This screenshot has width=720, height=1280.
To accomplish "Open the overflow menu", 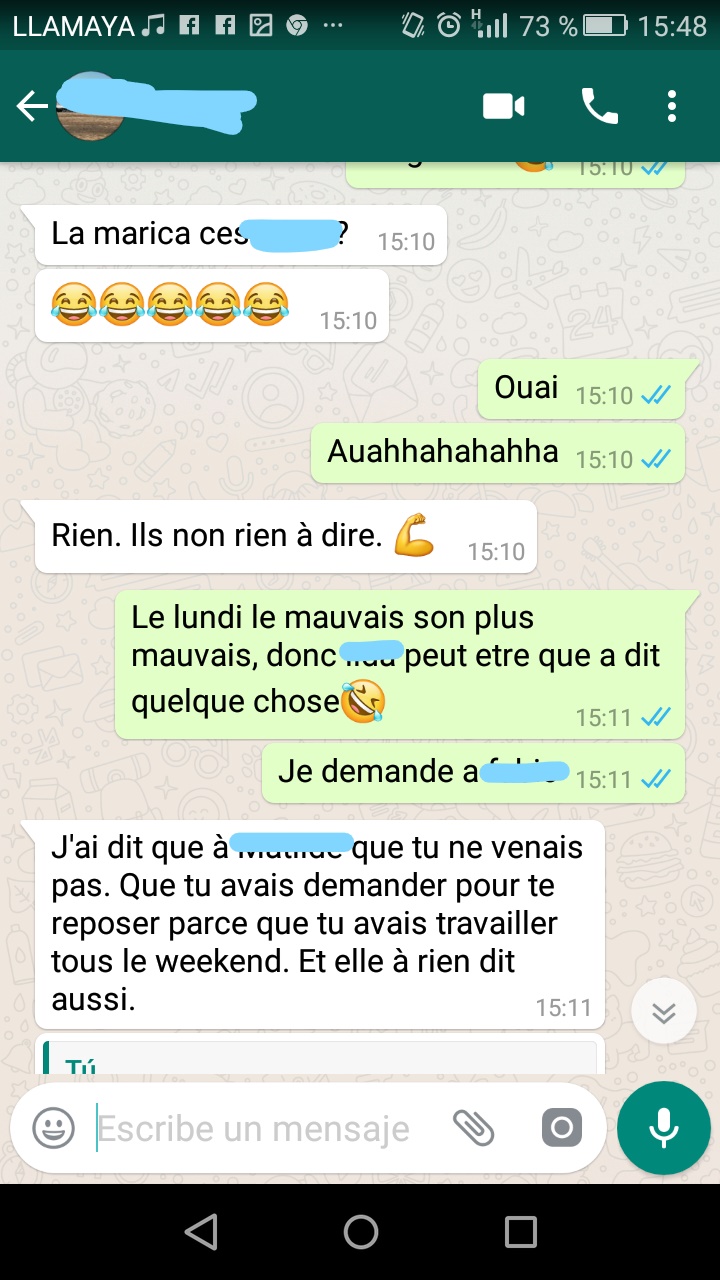I will pyautogui.click(x=672, y=106).
